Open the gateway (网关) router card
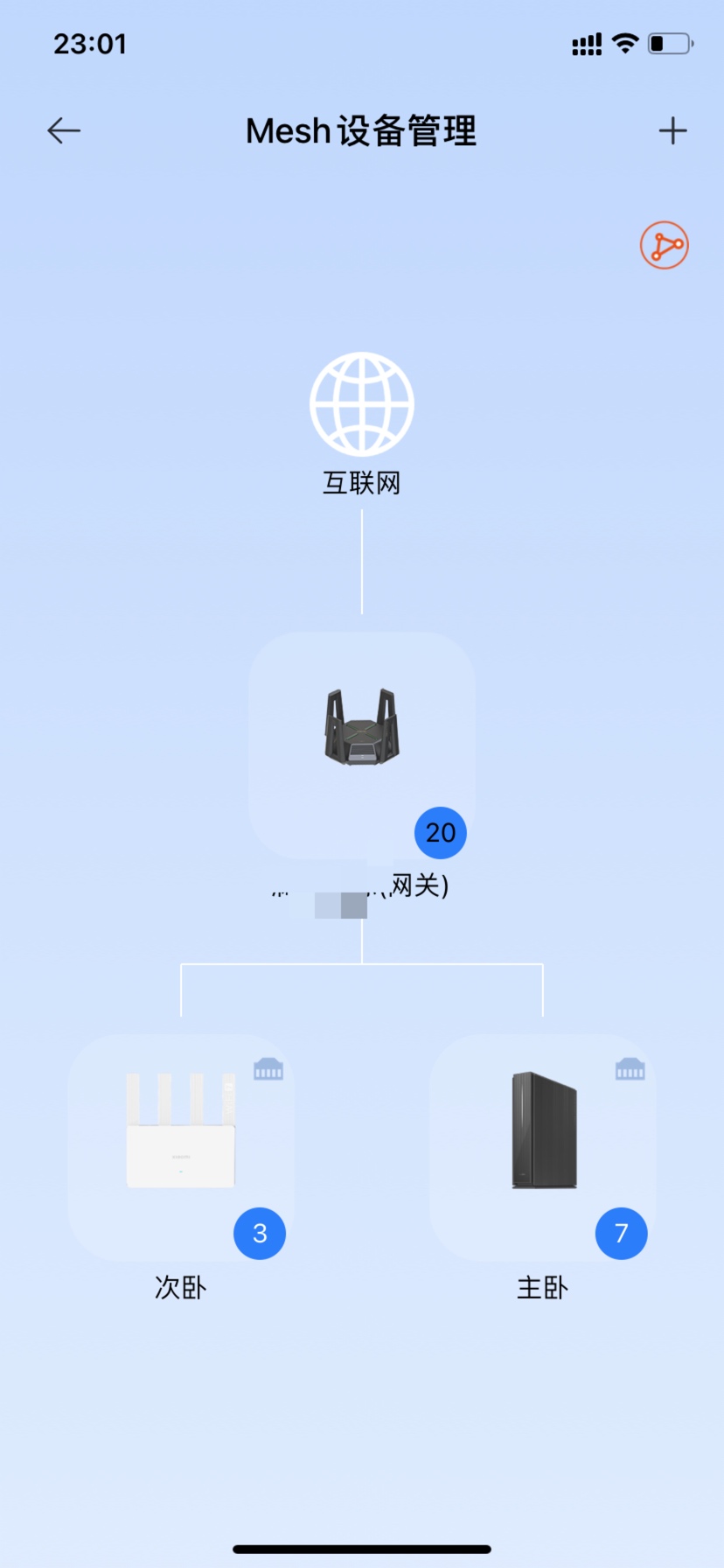Image resolution: width=724 pixels, height=1568 pixels. pos(362,745)
